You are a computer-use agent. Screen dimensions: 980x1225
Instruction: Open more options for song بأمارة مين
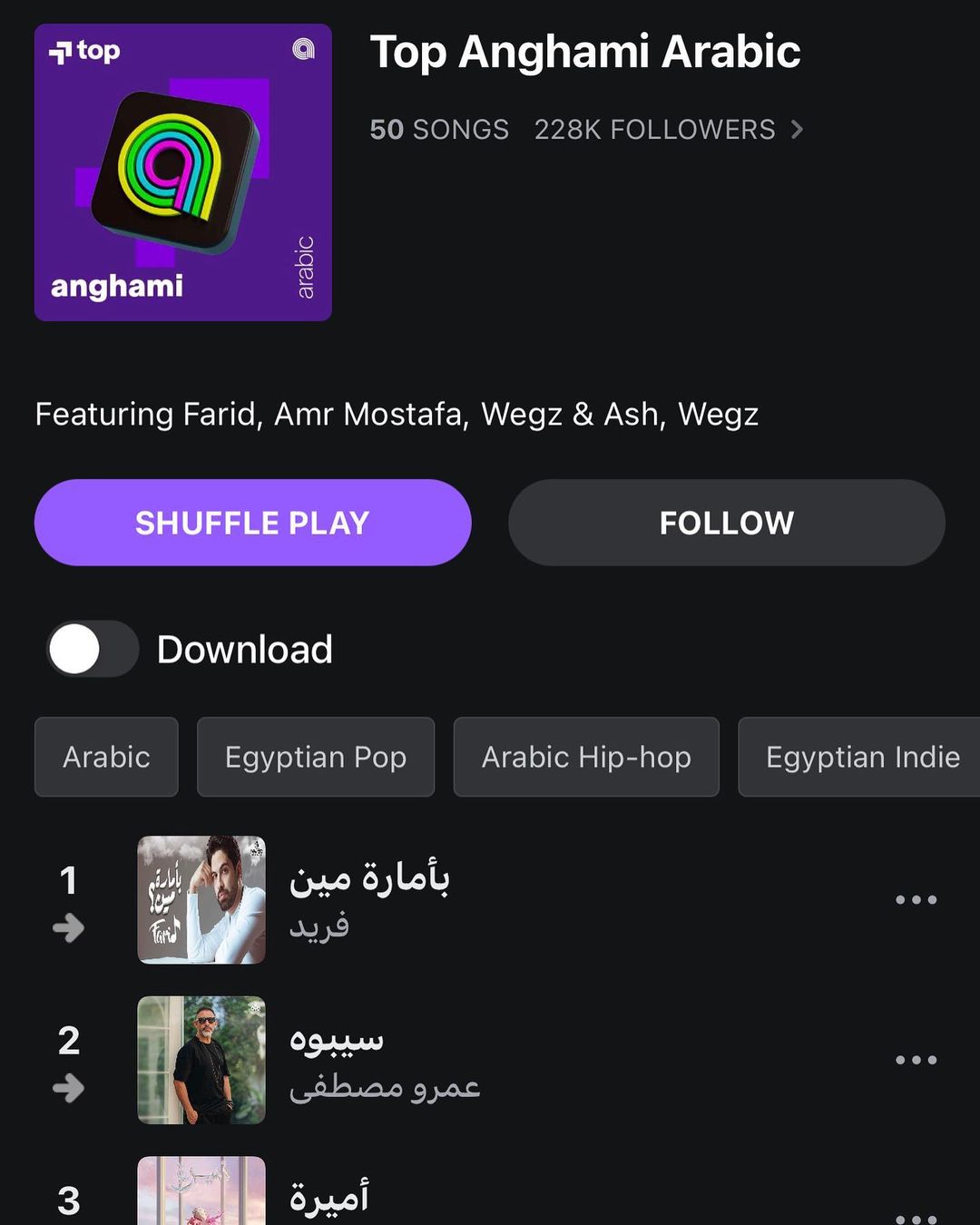tap(916, 900)
